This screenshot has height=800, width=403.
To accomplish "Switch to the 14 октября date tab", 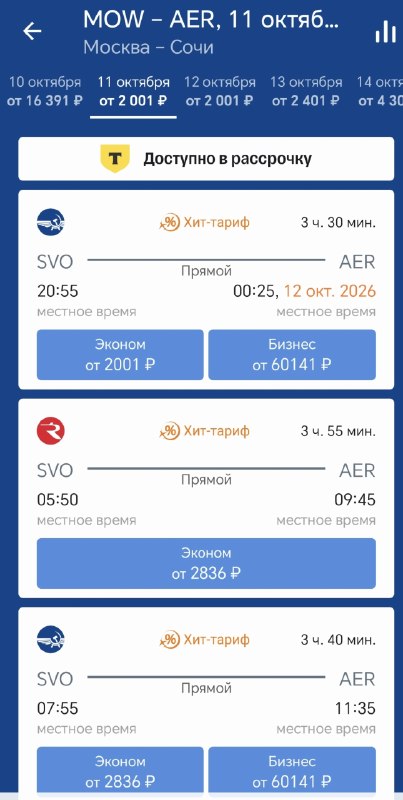I will 380,91.
